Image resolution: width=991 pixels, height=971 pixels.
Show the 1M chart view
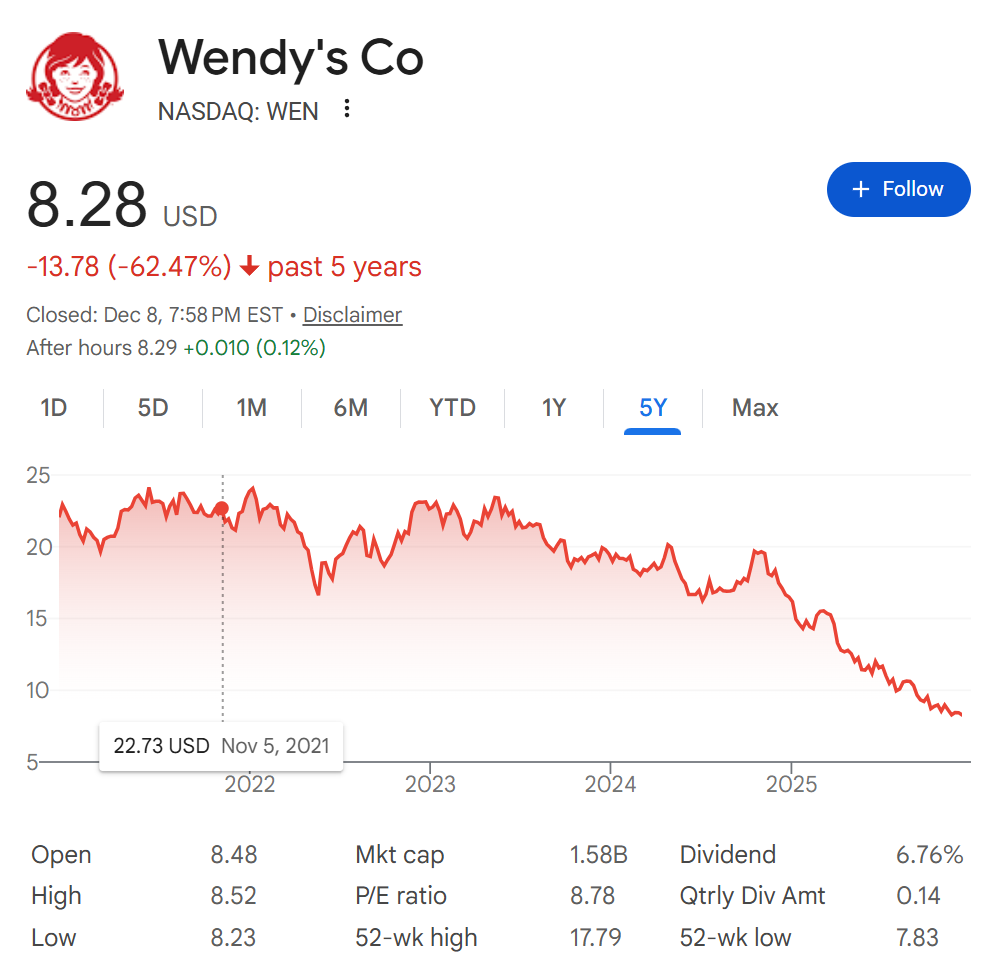coord(251,408)
